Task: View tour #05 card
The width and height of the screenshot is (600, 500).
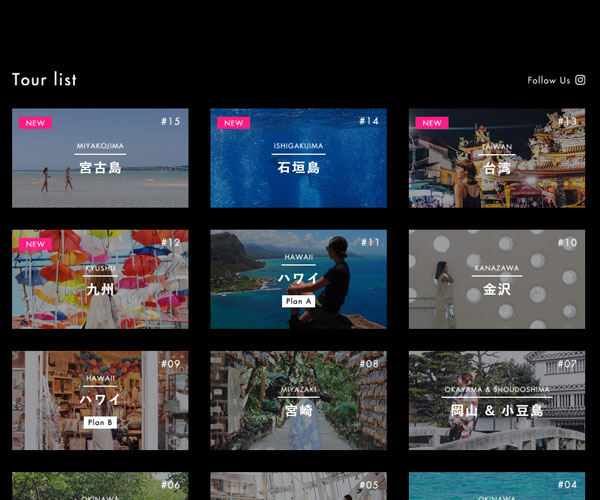Action: (298, 486)
